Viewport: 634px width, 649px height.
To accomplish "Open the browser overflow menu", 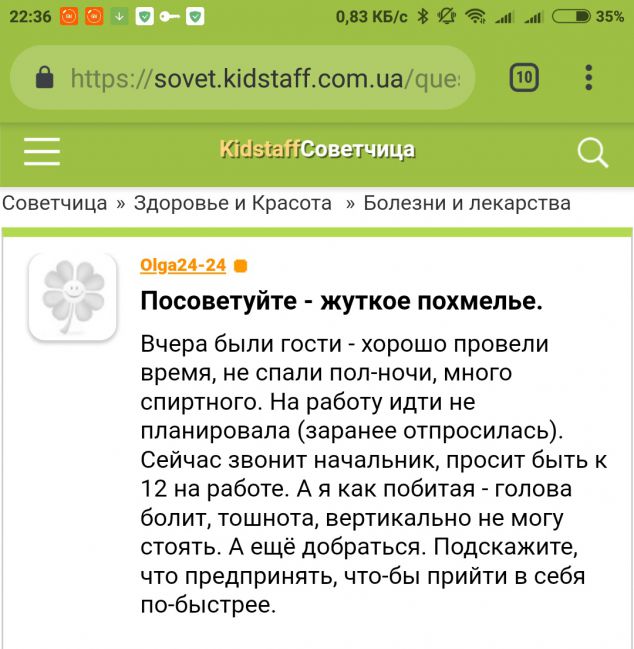I will [x=589, y=78].
